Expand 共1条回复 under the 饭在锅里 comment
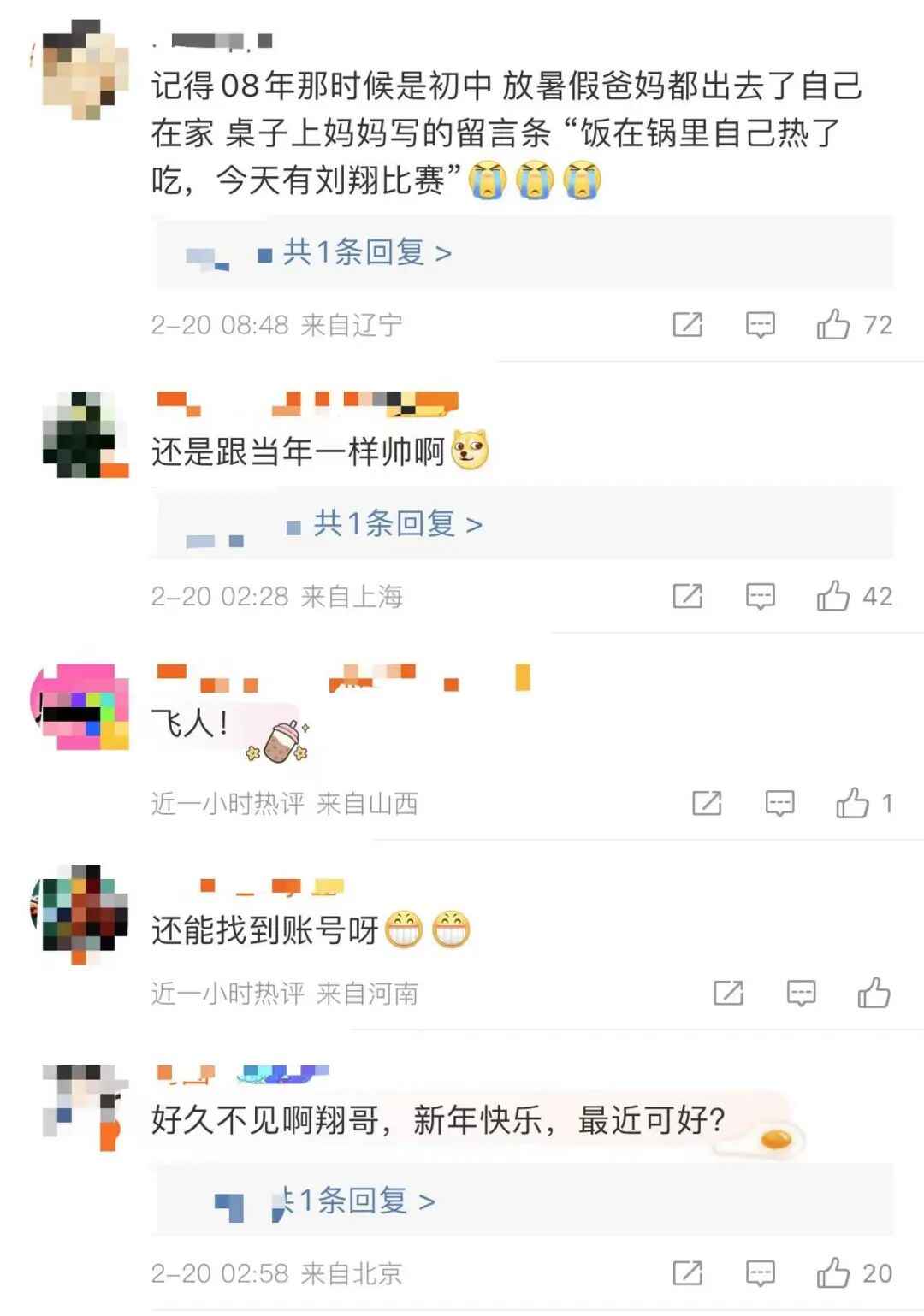The image size is (924, 1316). [367, 252]
